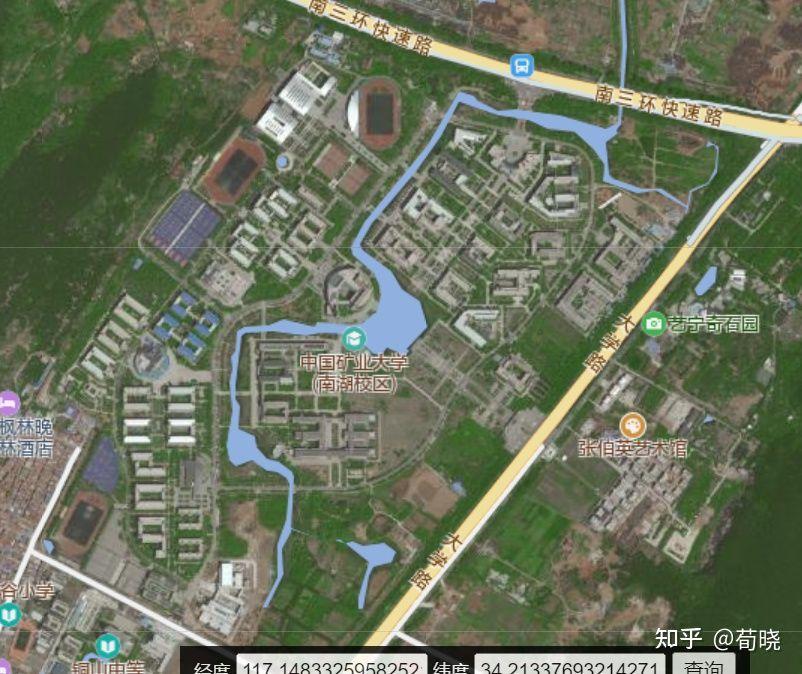Open the 枫林晚酒店 hotel marker
The width and height of the screenshot is (802, 674).
[x=8, y=402]
